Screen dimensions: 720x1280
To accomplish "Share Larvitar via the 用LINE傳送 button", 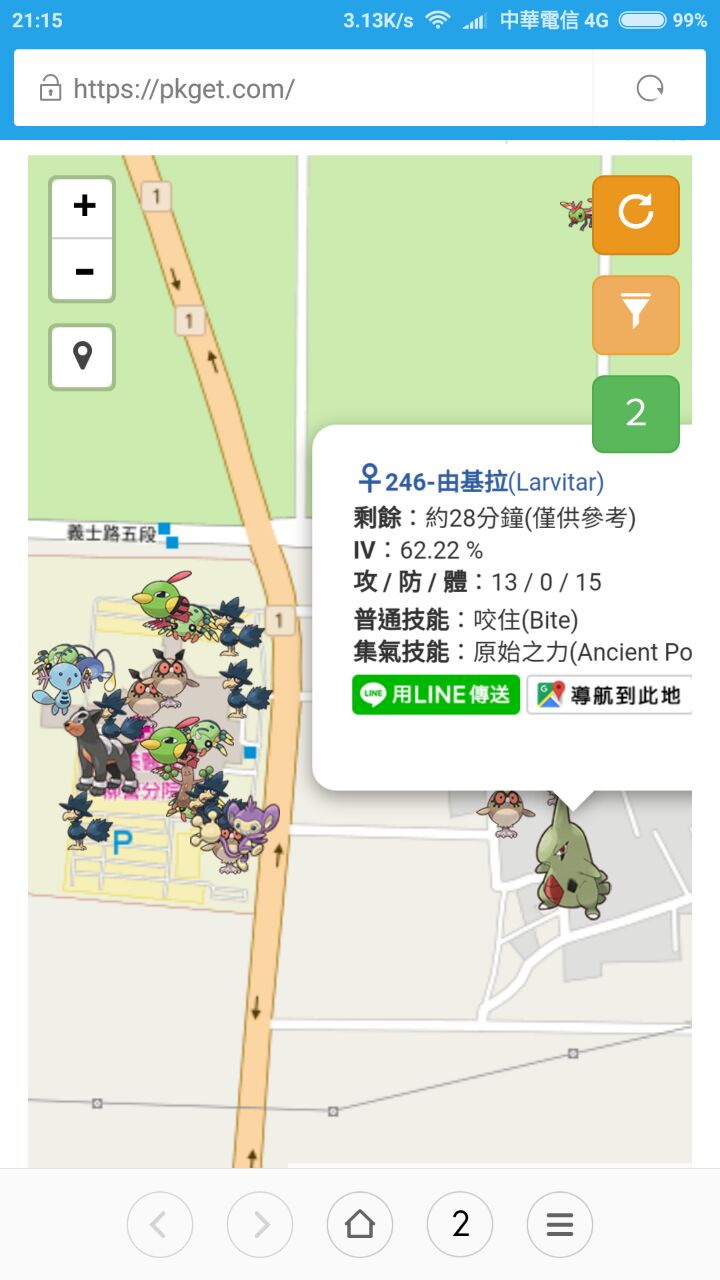I will tap(436, 694).
